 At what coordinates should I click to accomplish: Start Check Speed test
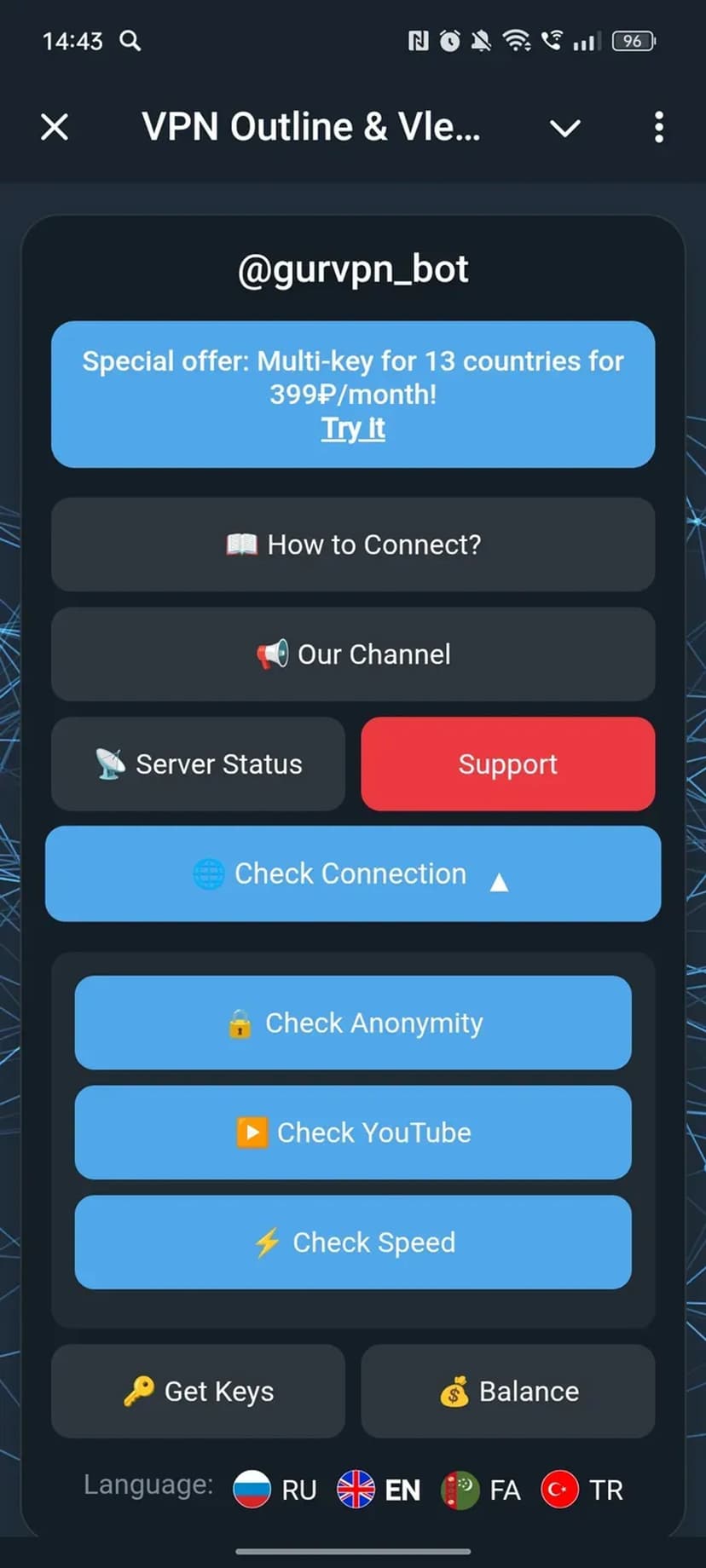[353, 1242]
